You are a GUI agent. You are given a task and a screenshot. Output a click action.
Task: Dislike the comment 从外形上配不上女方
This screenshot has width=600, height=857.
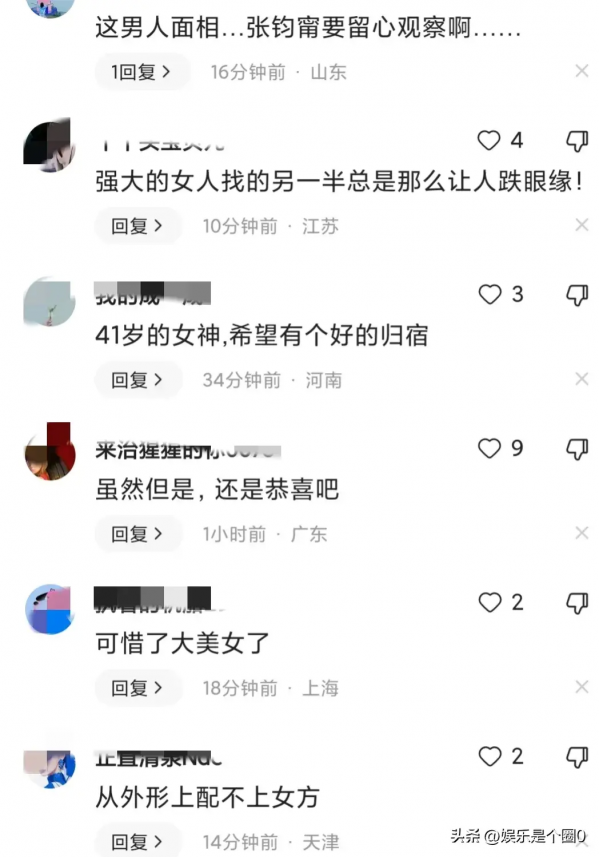click(x=577, y=757)
